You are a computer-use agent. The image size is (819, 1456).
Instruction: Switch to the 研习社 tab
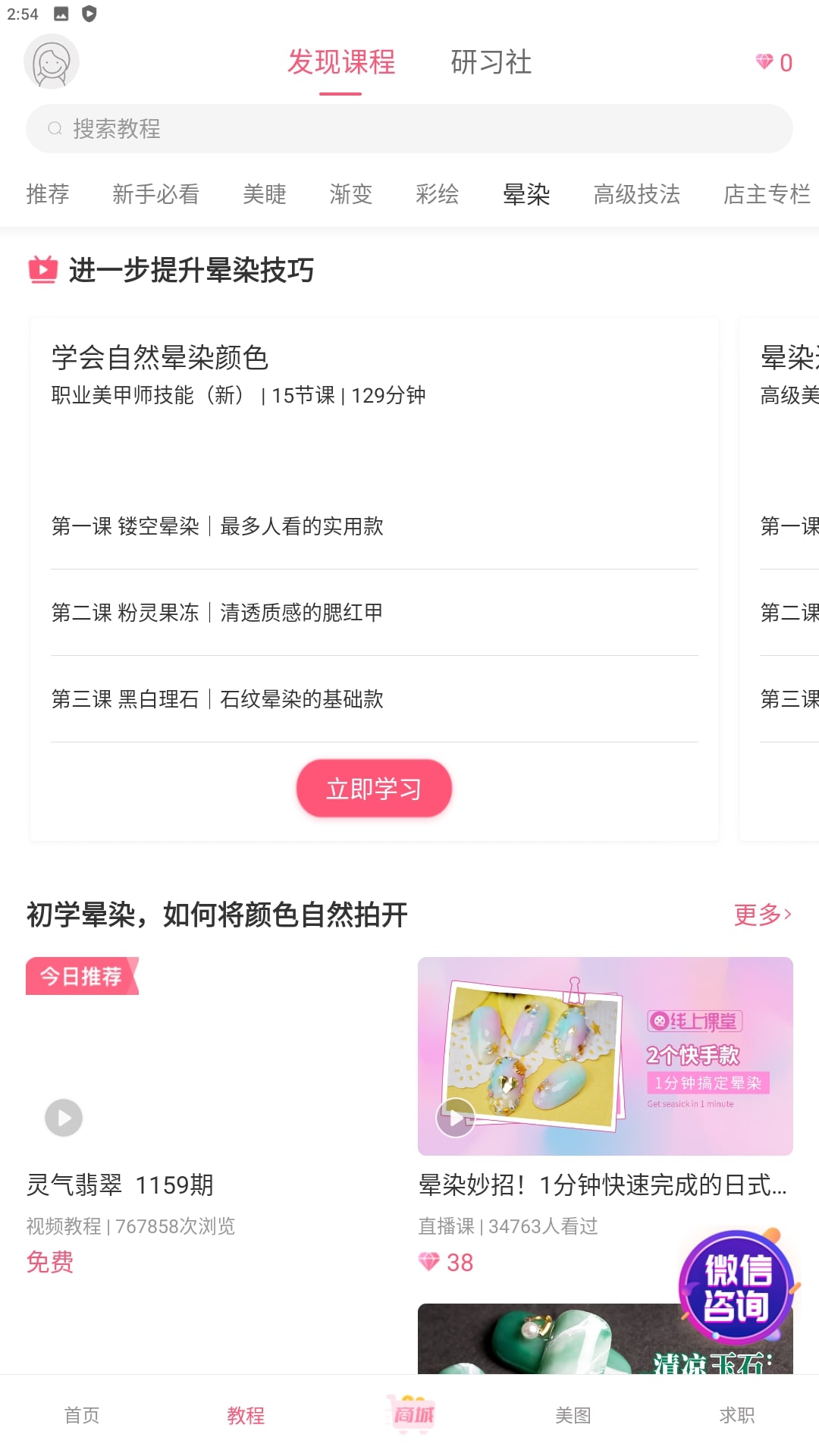491,62
